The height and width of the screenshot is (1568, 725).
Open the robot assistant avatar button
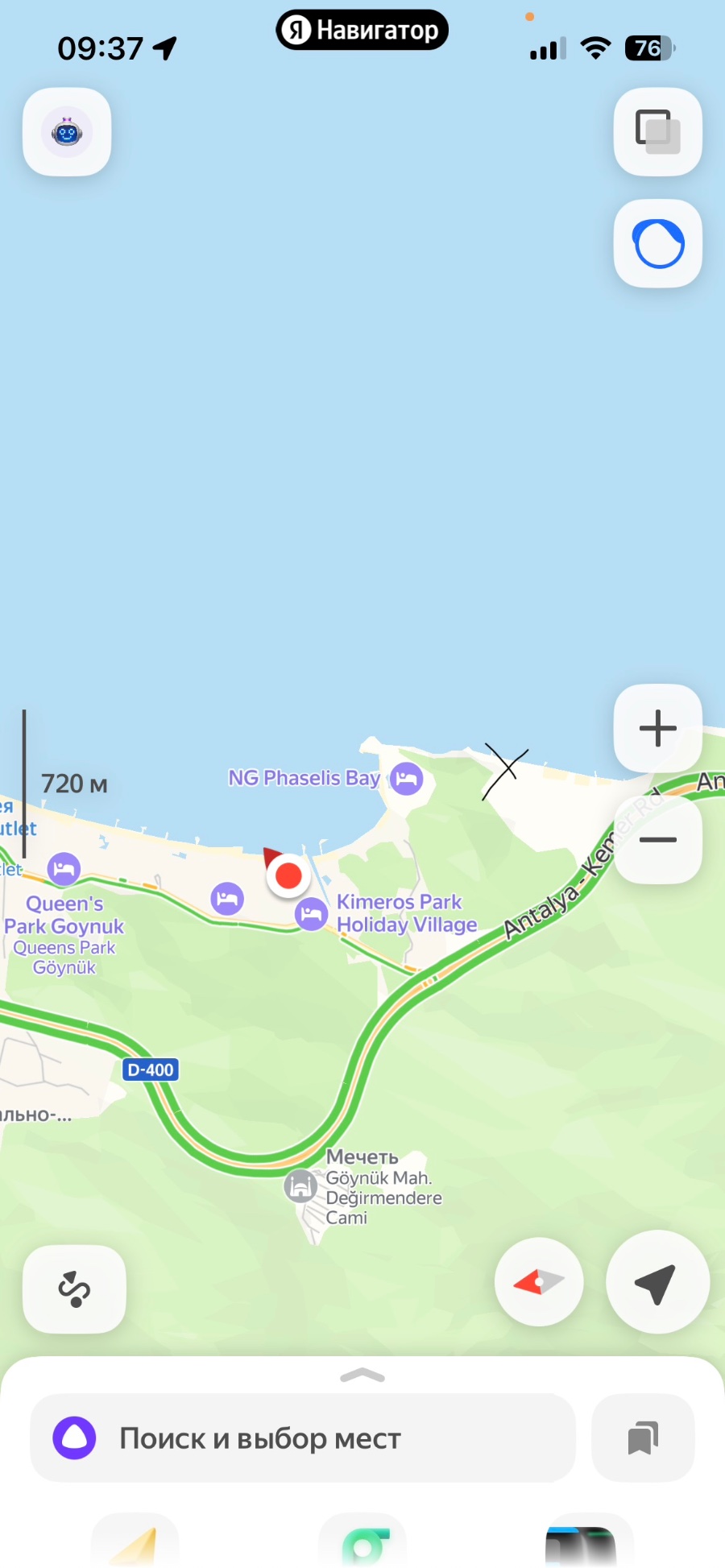point(67,132)
